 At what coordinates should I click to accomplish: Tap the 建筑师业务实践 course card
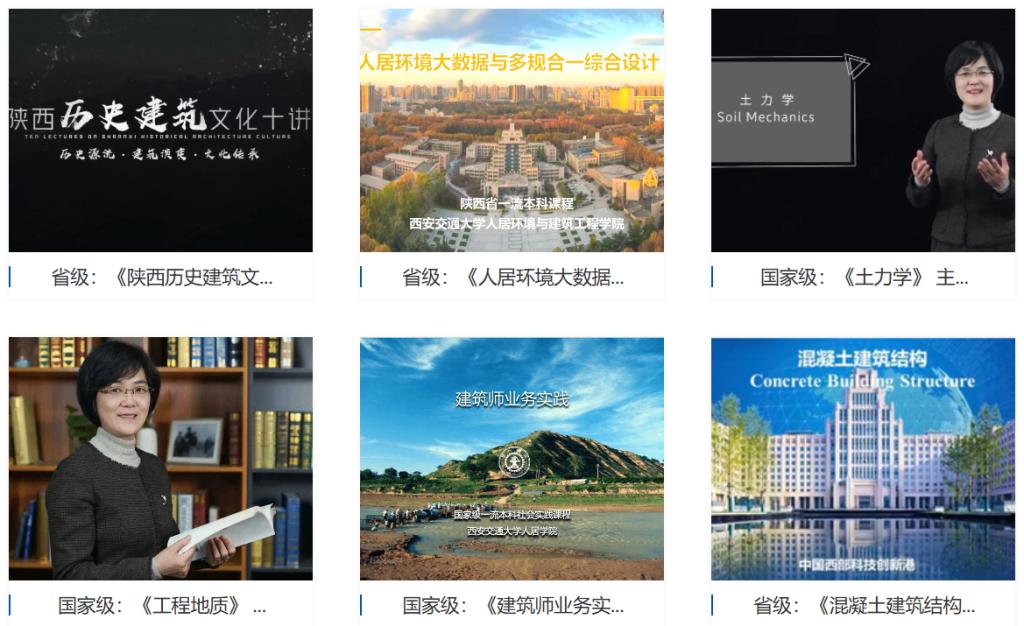click(511, 459)
